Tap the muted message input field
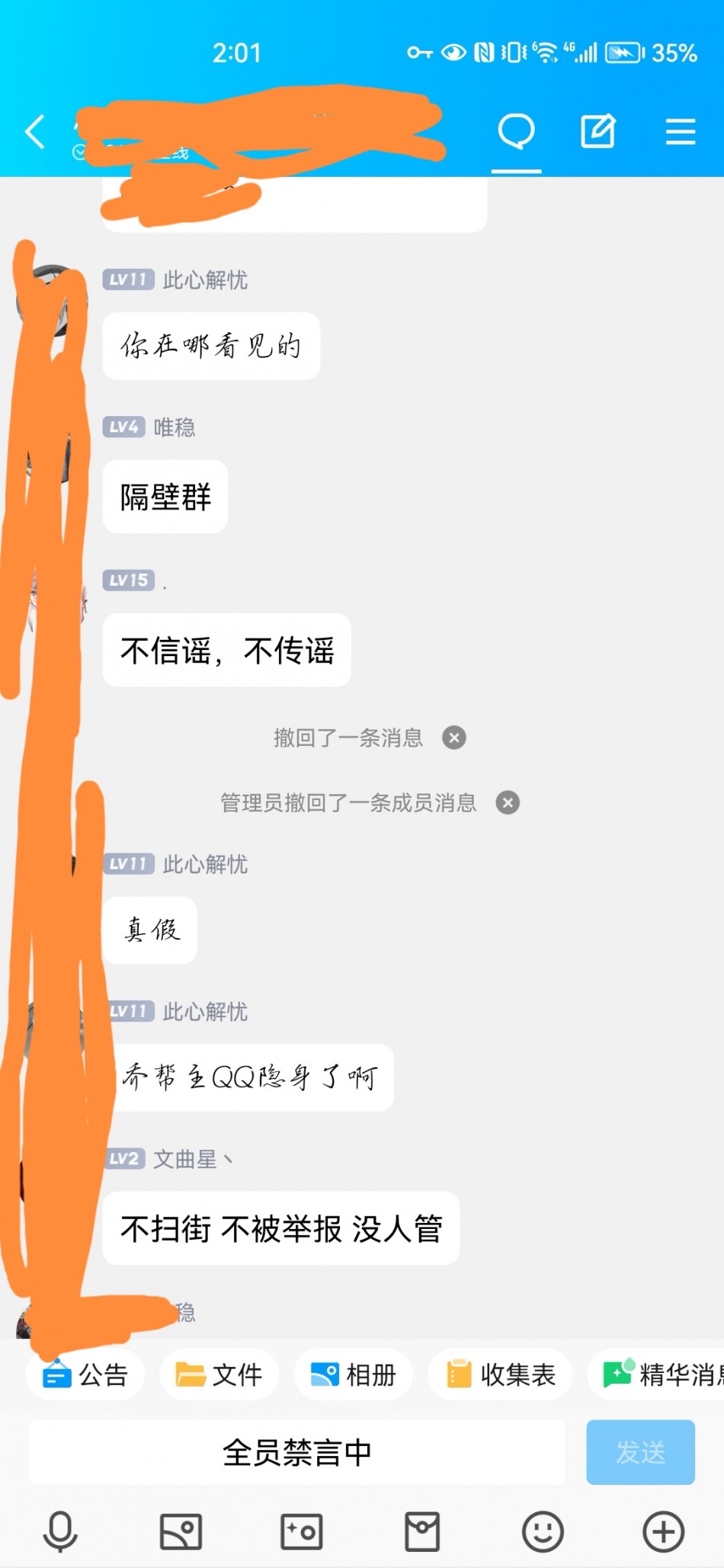Screen dimensions: 724x1568 pos(297,1452)
